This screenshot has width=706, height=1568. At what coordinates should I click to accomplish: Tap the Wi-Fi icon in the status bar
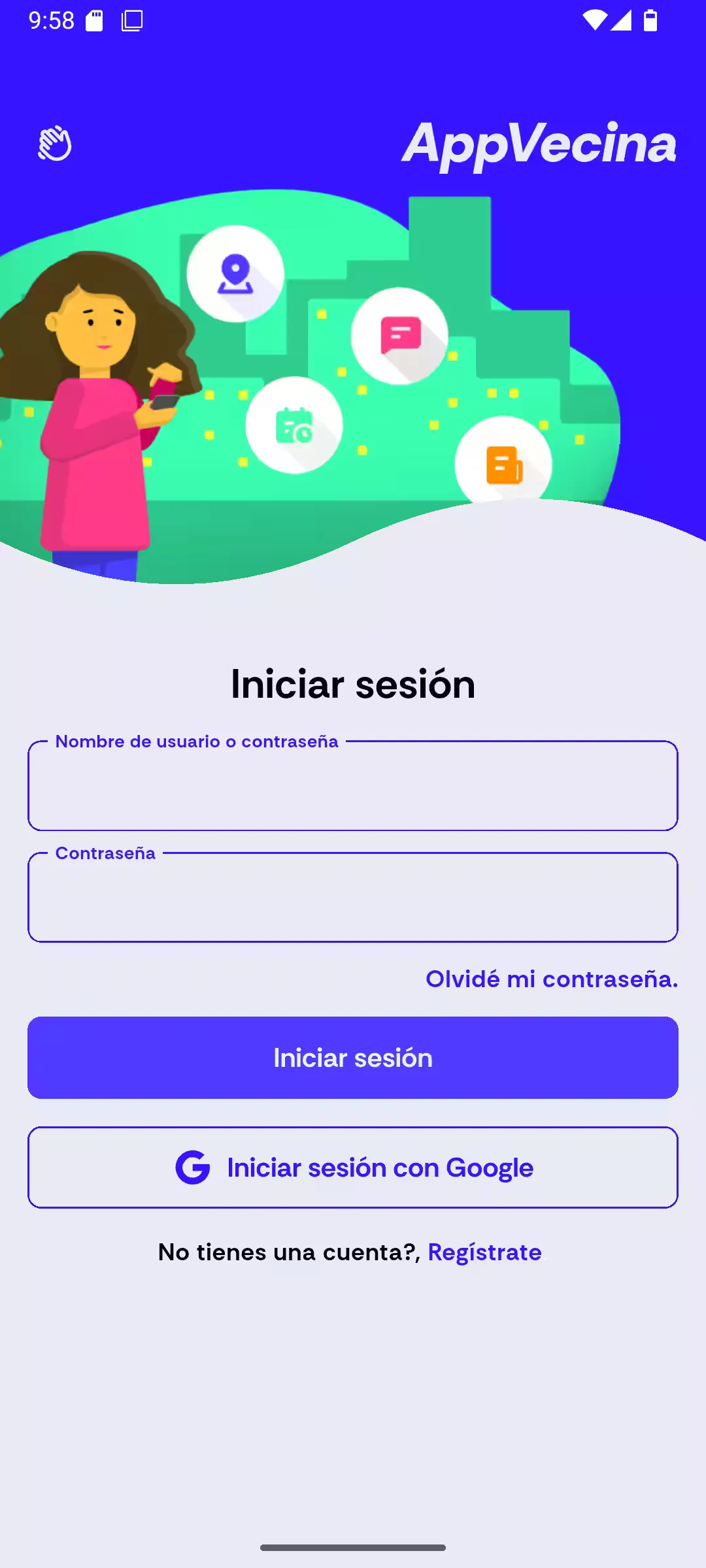coord(595,22)
